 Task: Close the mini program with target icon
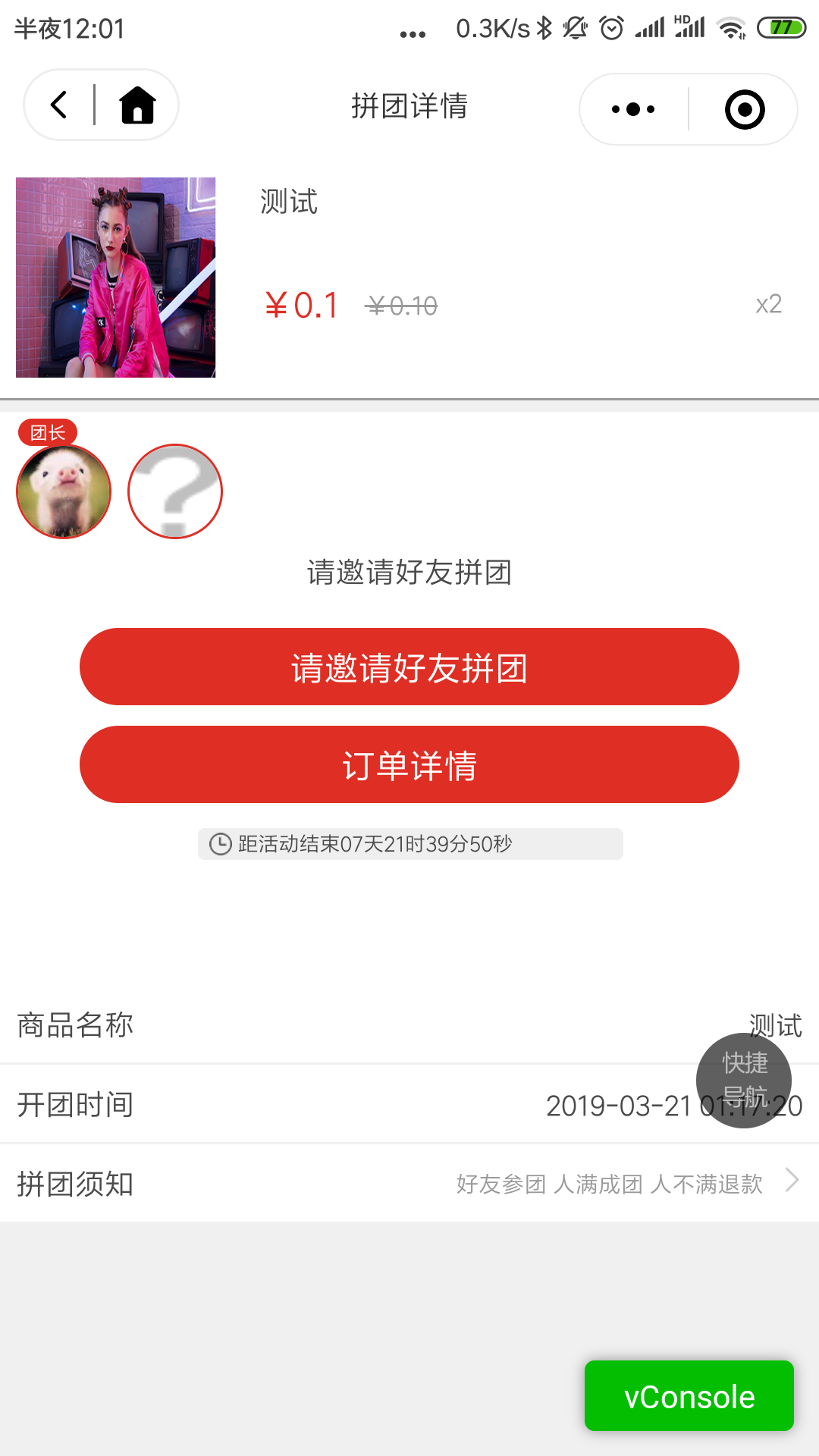pos(745,109)
